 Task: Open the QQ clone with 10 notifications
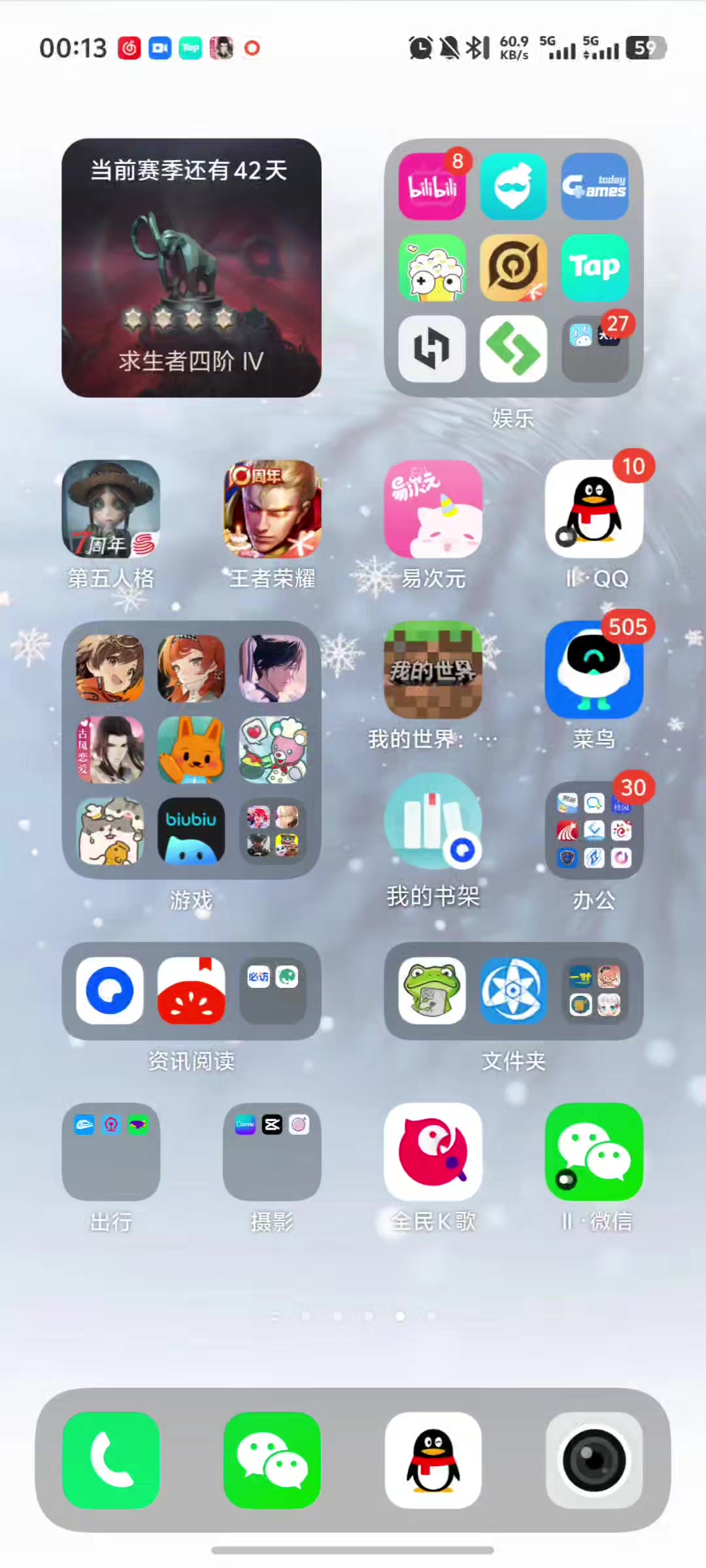point(594,509)
